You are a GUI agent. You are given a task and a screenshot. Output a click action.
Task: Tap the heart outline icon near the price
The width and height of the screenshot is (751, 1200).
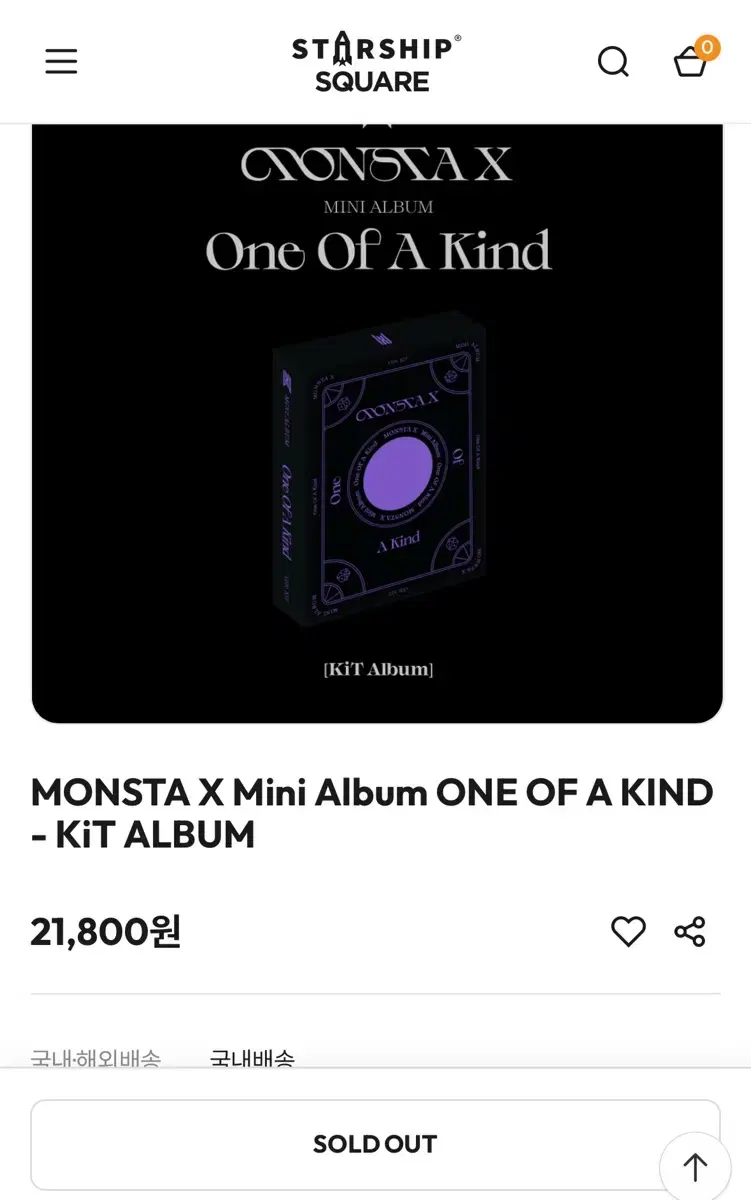click(x=628, y=931)
